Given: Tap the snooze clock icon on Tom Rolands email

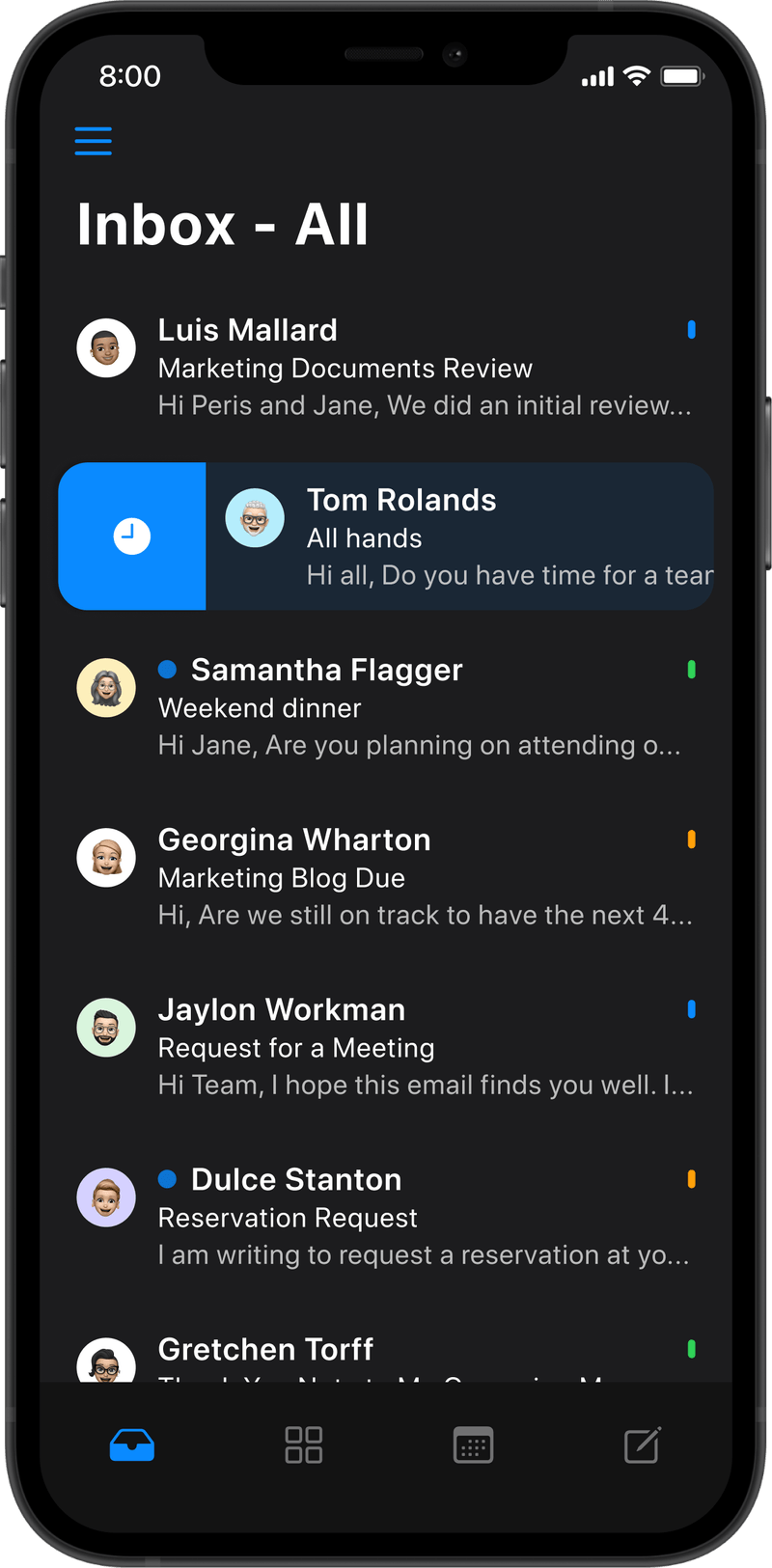Looking at the screenshot, I should (131, 536).
